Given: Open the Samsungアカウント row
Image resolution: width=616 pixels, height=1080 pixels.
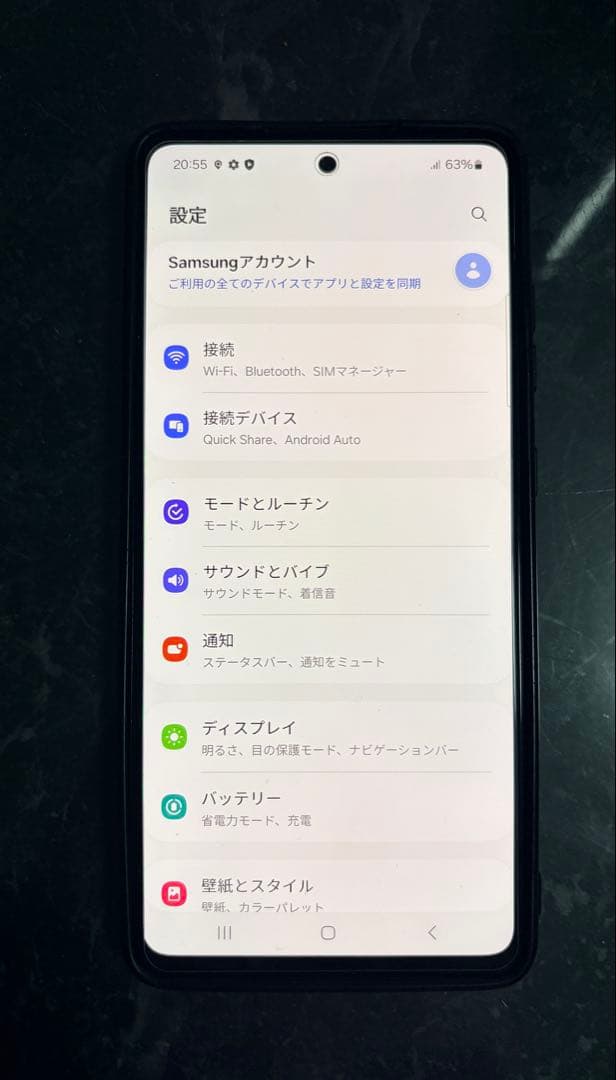Looking at the screenshot, I should click(x=310, y=272).
